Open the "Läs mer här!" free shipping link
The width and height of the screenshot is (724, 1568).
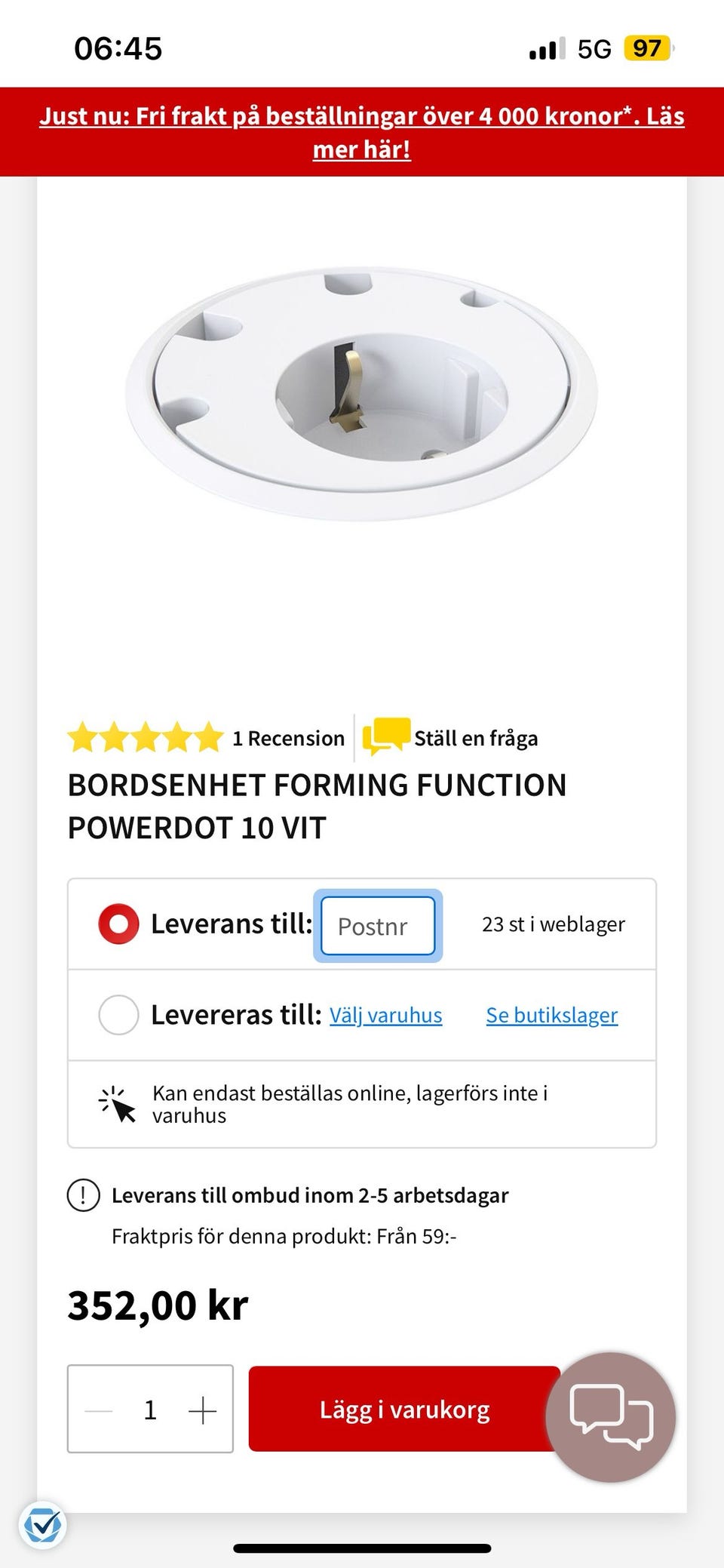click(362, 149)
